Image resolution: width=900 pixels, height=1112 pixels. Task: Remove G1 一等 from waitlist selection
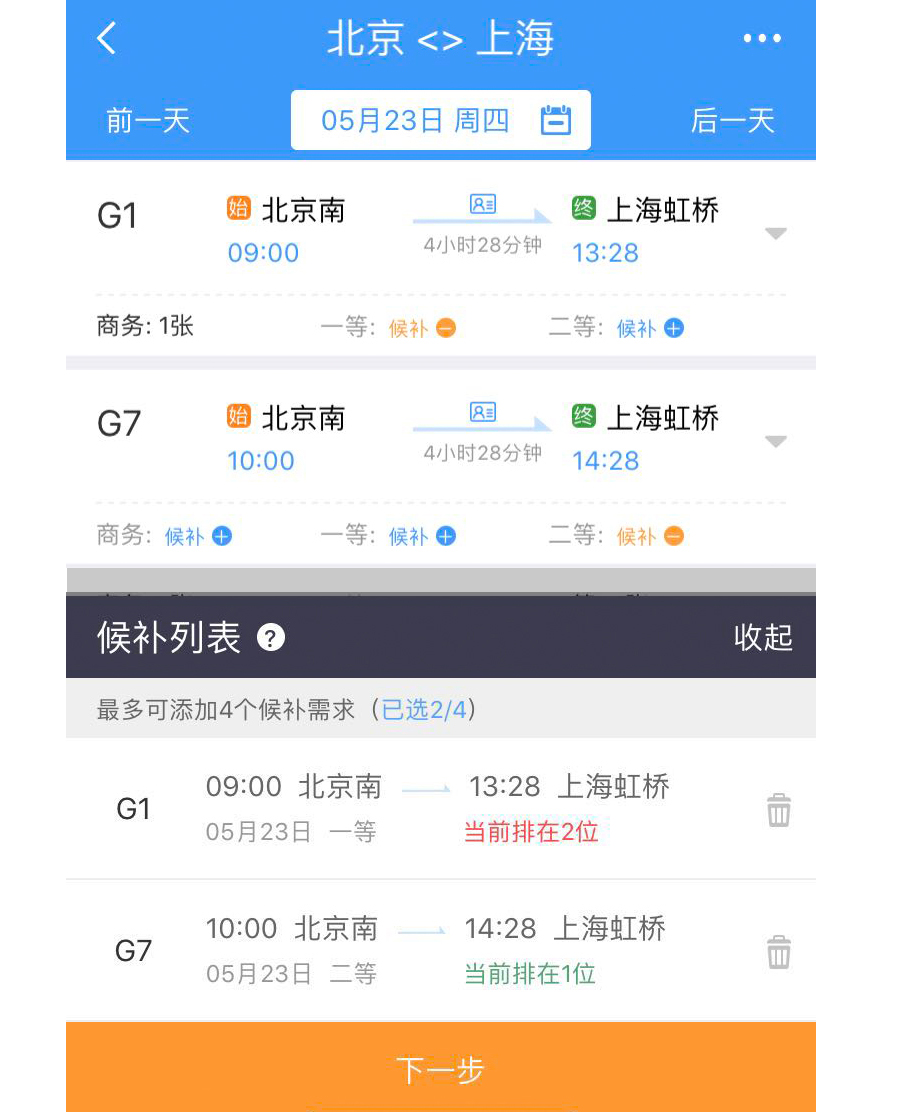tap(446, 328)
